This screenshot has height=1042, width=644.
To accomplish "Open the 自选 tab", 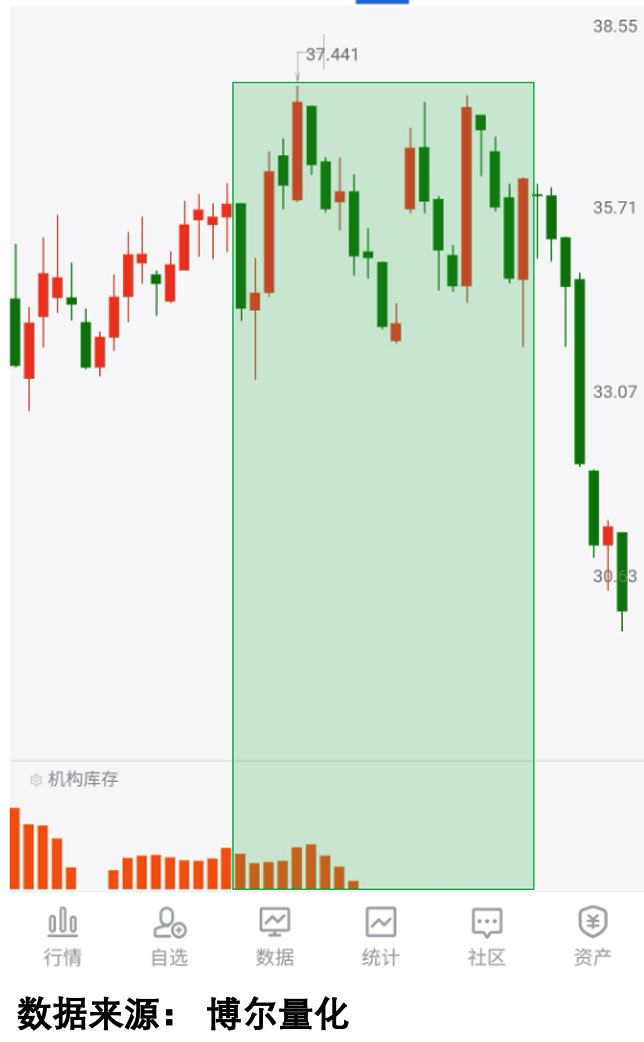I will (169, 936).
